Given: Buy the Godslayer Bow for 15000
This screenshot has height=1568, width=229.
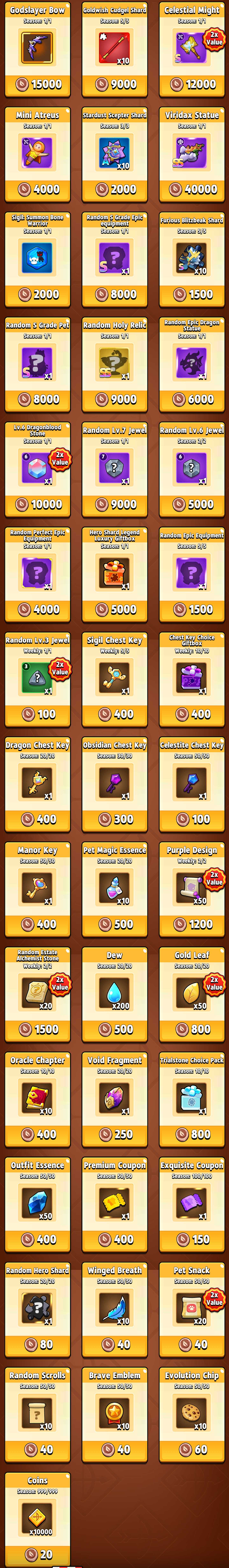Looking at the screenshot, I should click(x=37, y=84).
